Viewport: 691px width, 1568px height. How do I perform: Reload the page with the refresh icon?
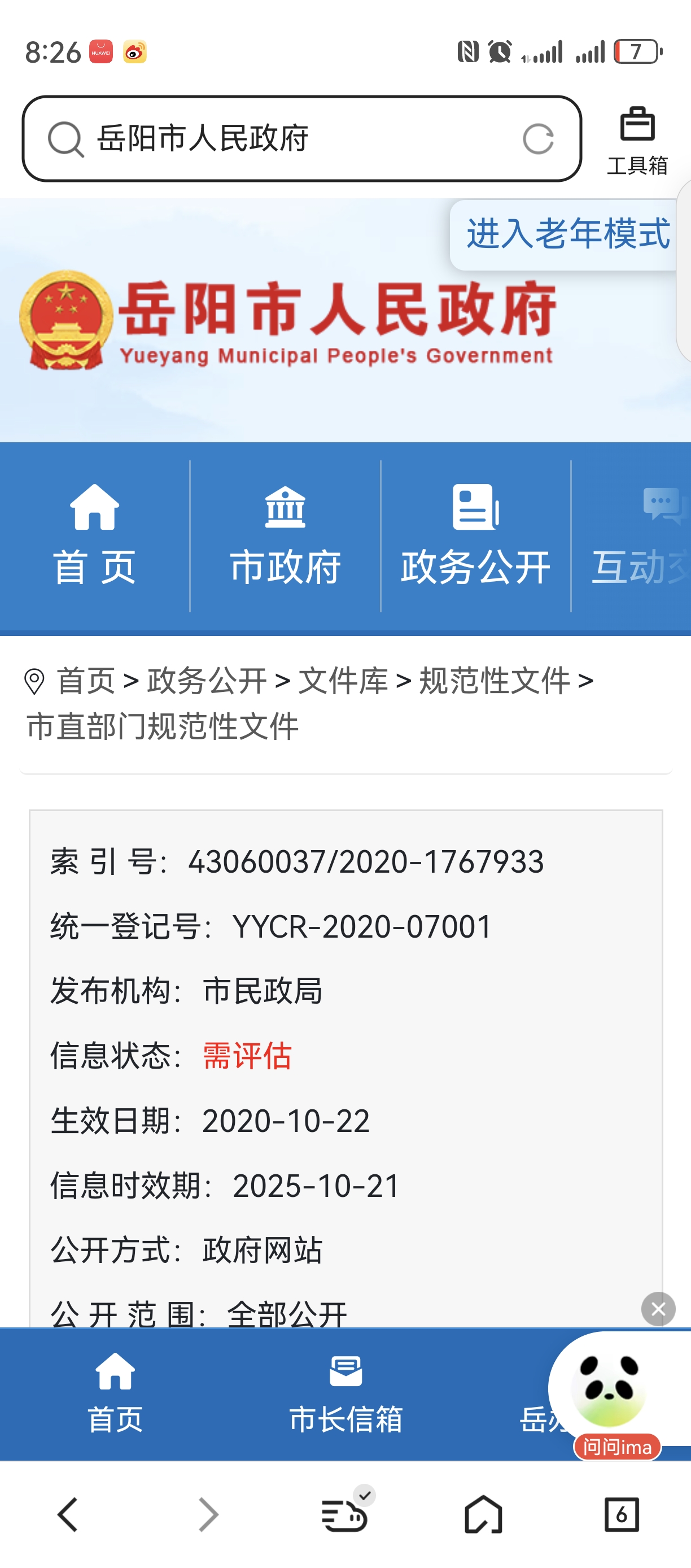[537, 139]
